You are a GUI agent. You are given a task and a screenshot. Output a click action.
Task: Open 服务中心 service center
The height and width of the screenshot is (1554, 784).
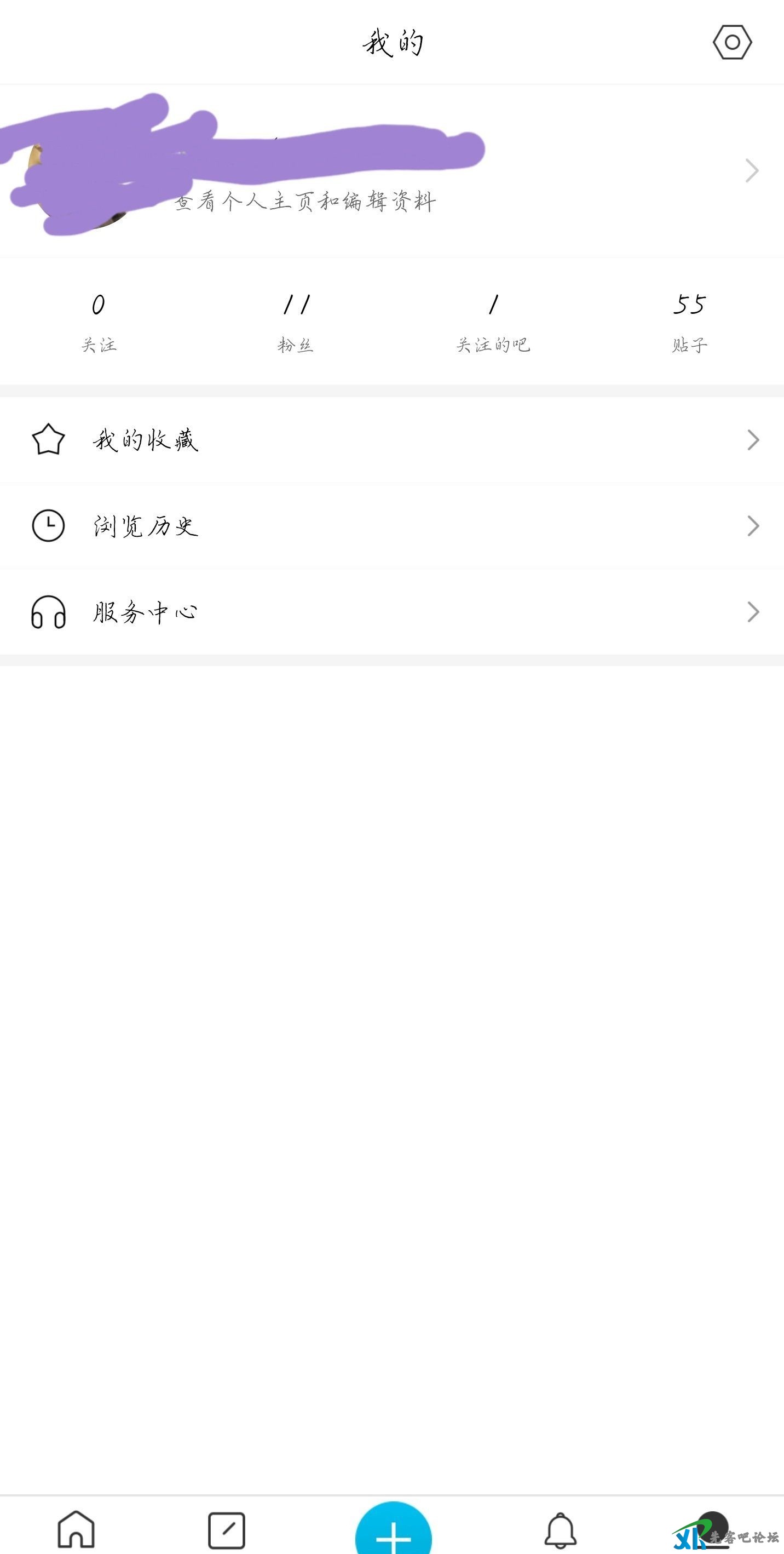(392, 612)
